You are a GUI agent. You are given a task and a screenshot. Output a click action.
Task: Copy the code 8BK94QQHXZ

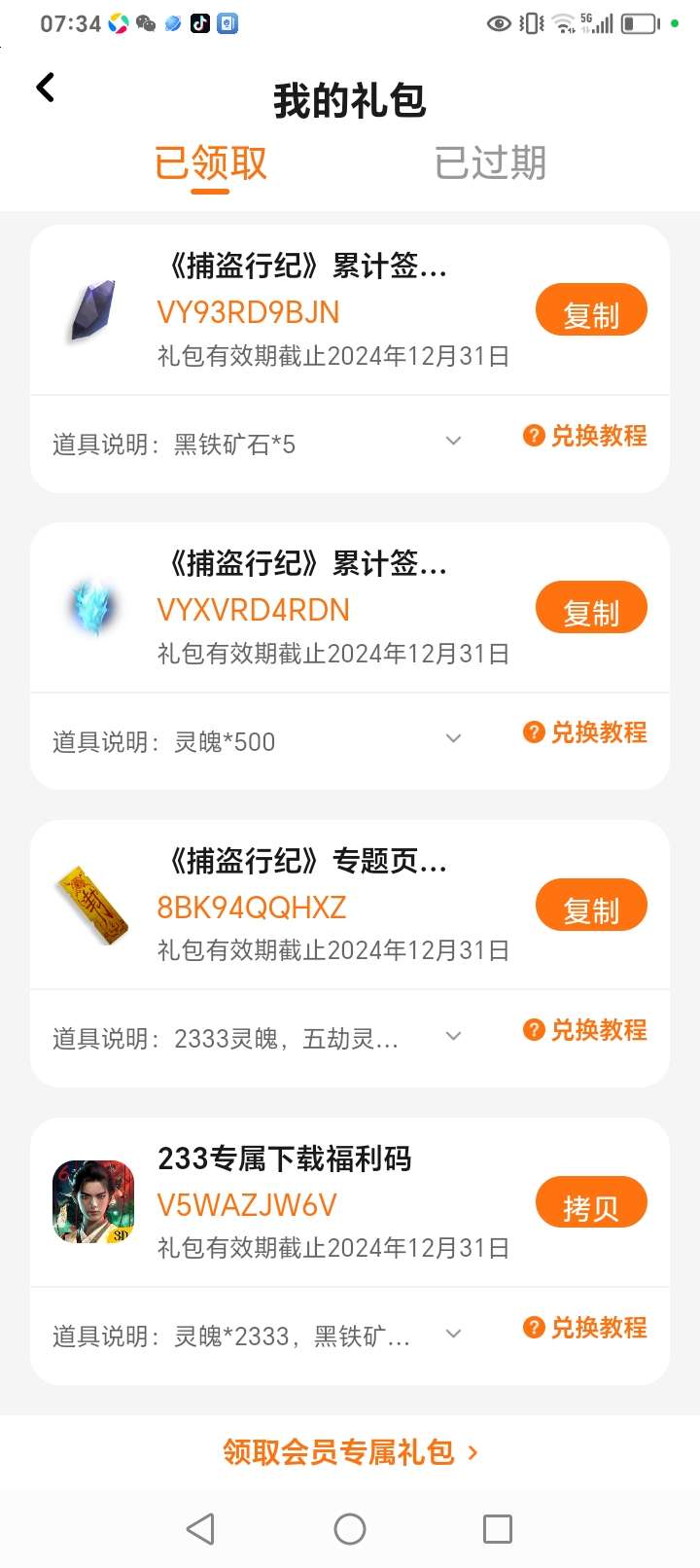[x=591, y=907]
